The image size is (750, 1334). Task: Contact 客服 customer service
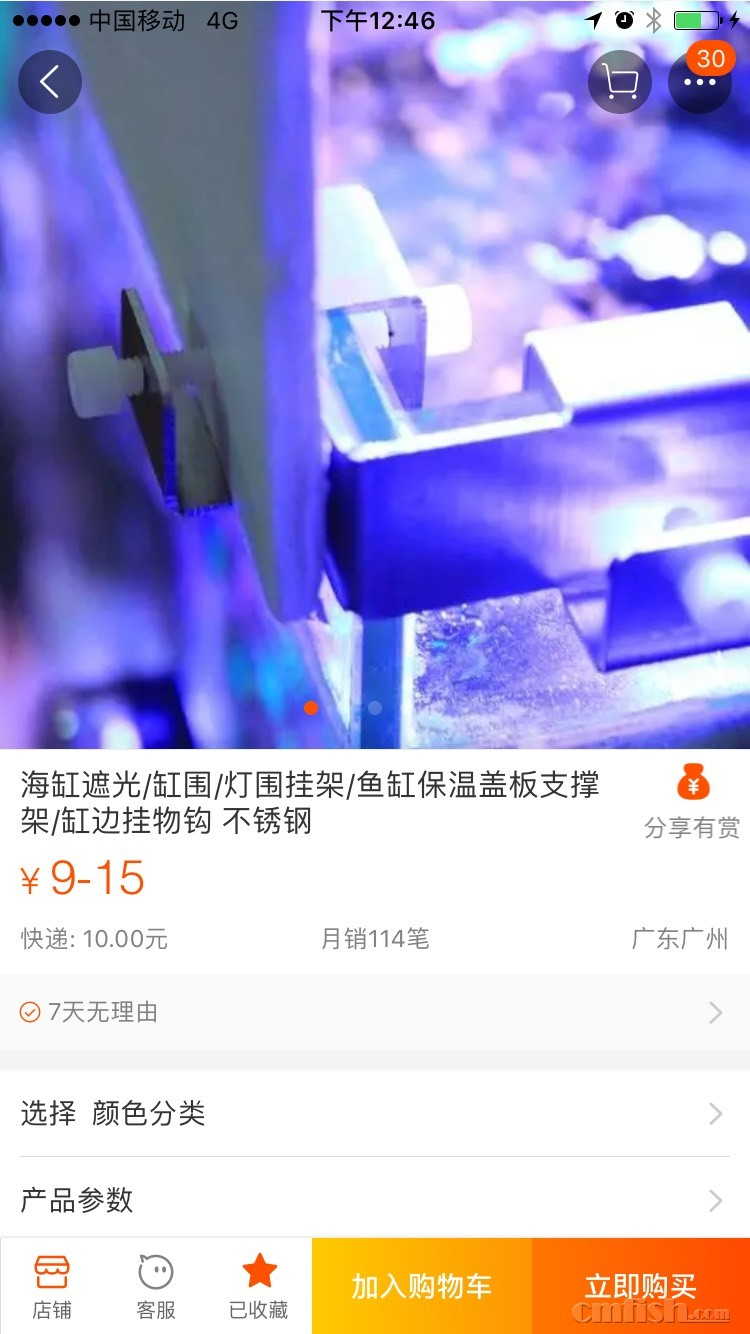click(156, 1286)
